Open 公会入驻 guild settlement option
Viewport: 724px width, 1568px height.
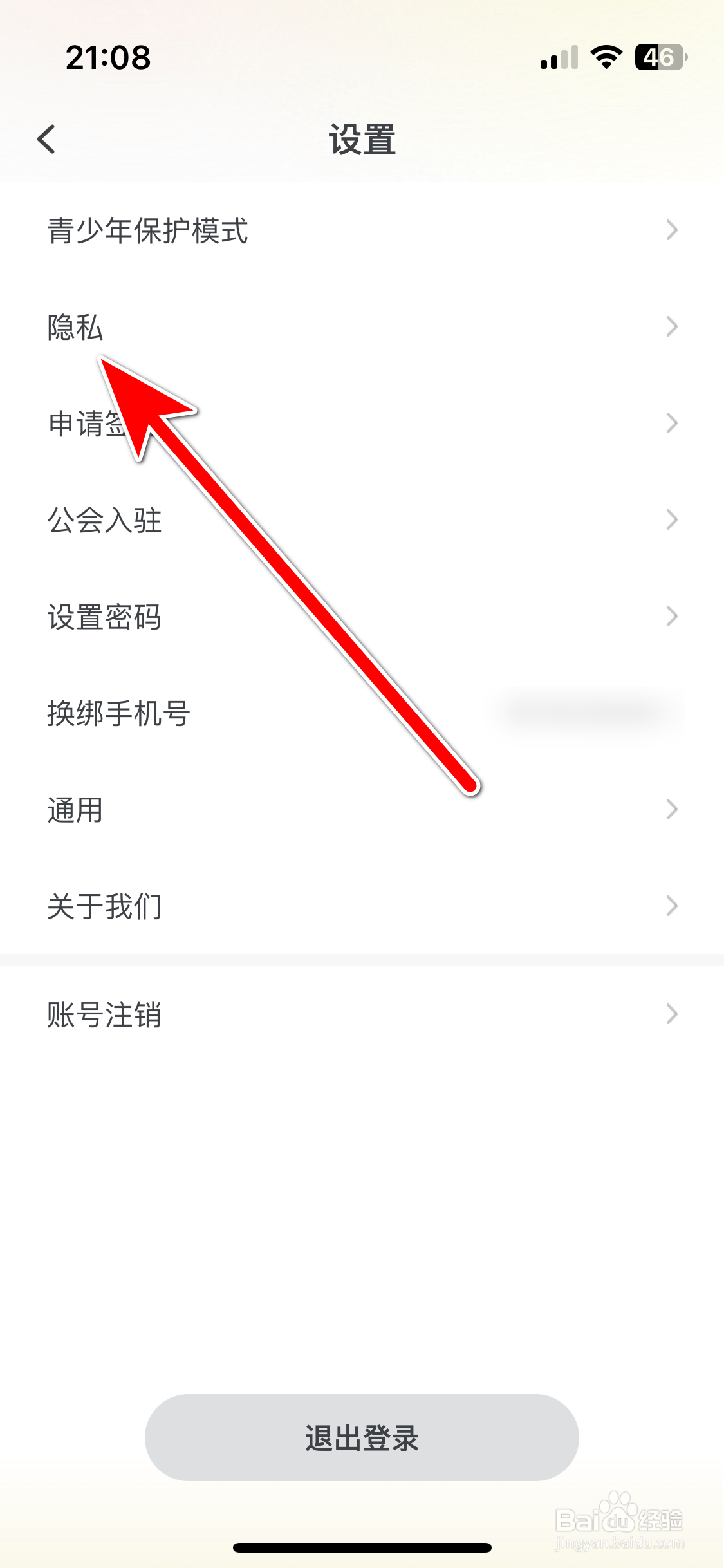coord(105,520)
